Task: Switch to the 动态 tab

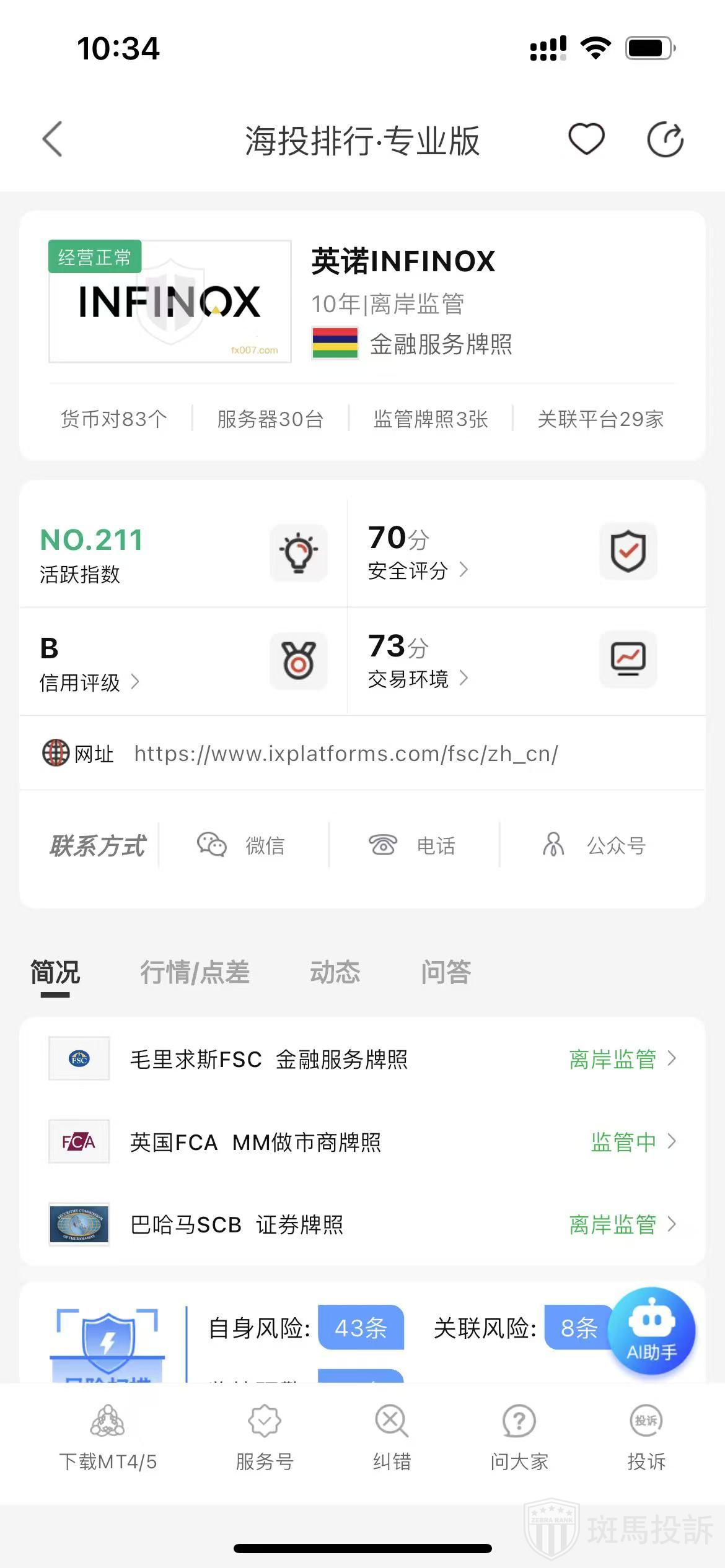Action: [x=335, y=972]
